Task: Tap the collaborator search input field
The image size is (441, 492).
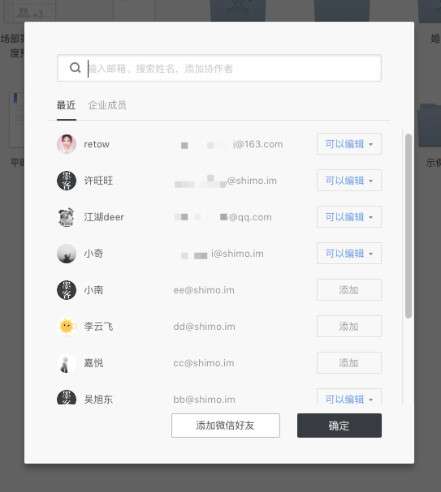Action: [x=219, y=68]
